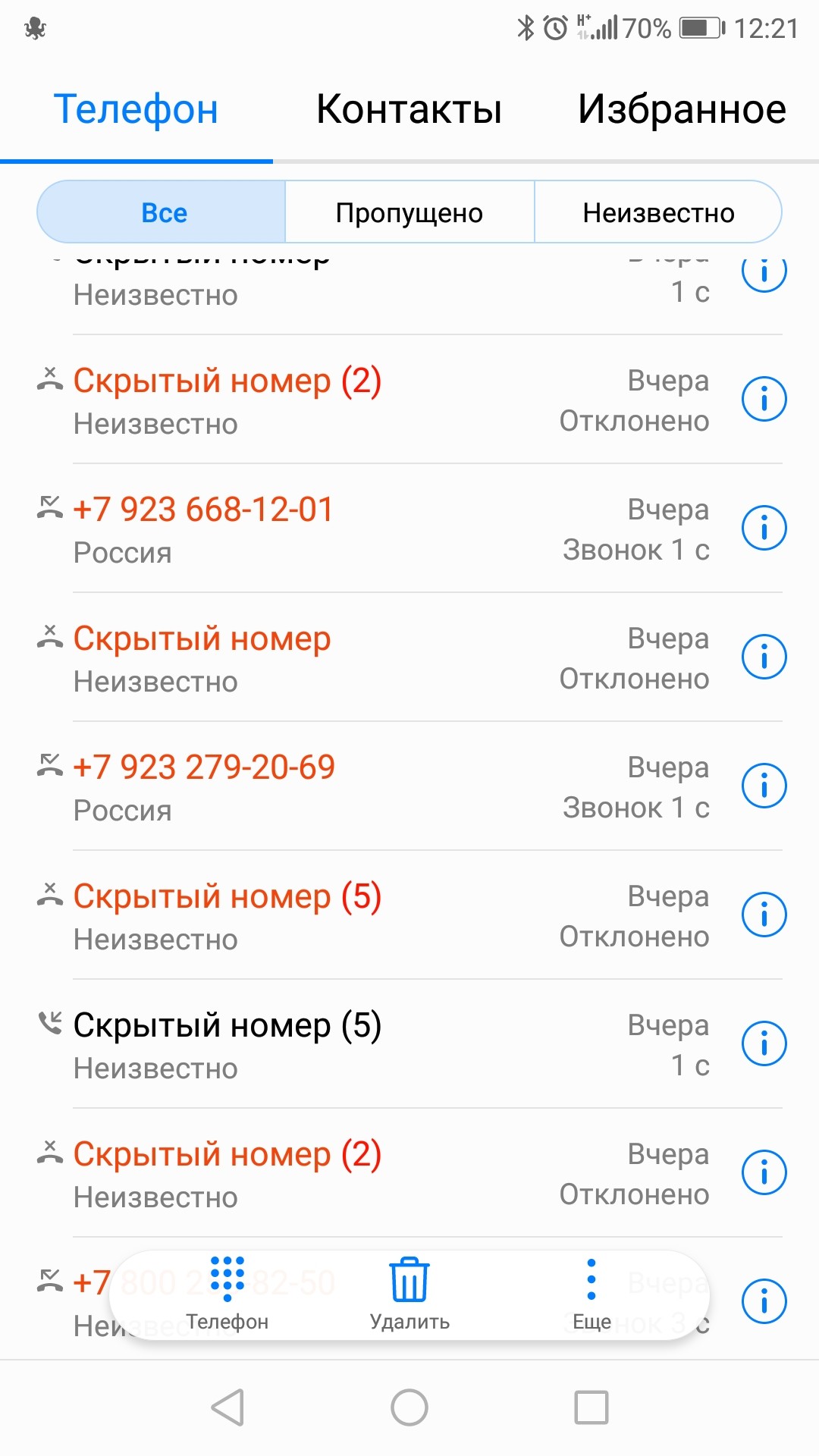The image size is (819, 1456).
Task: Open black Скрытый номер (5) entry
Action: pyautogui.click(x=303, y=1044)
